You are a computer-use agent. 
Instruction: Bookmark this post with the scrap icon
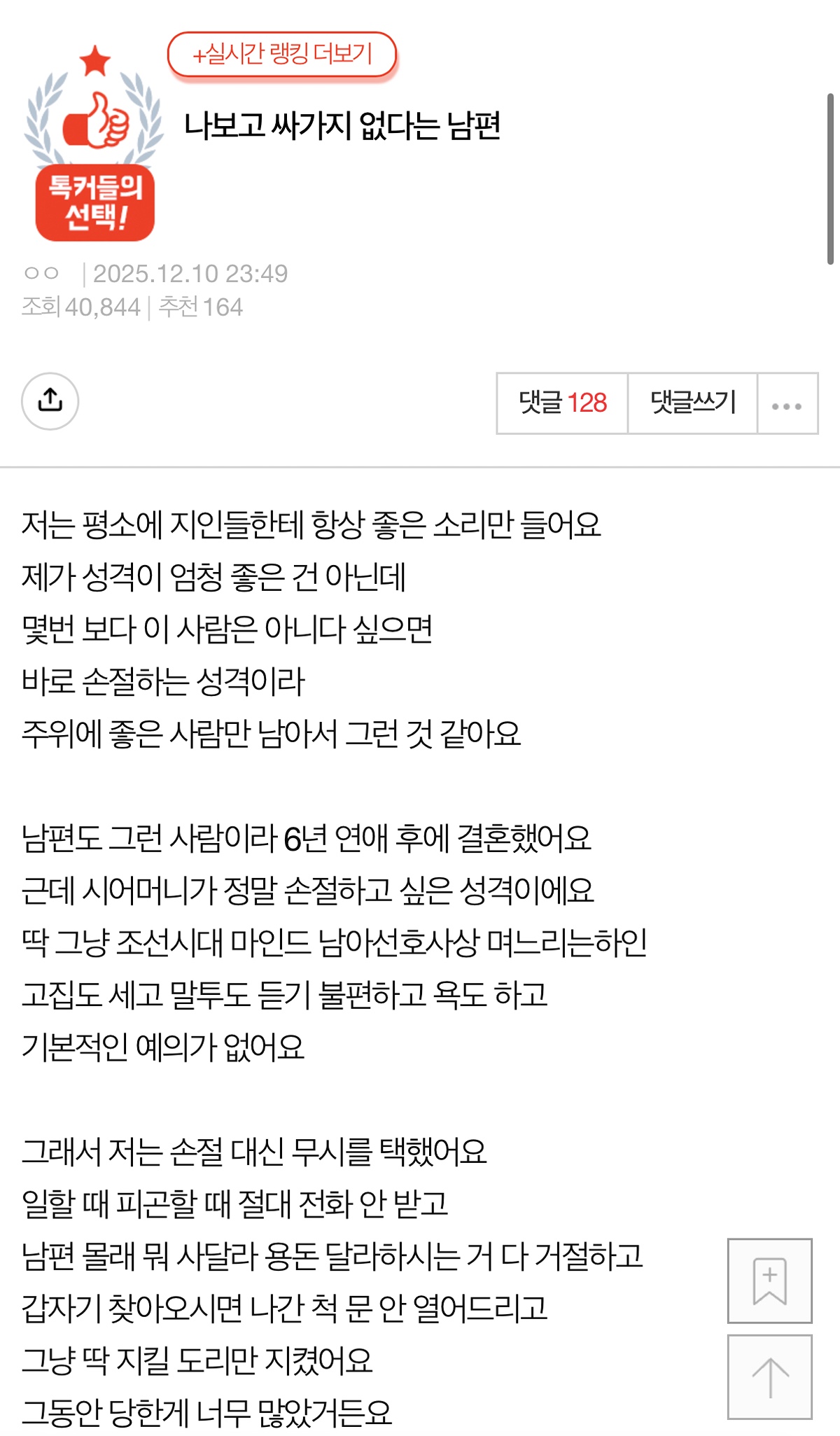[769, 1281]
